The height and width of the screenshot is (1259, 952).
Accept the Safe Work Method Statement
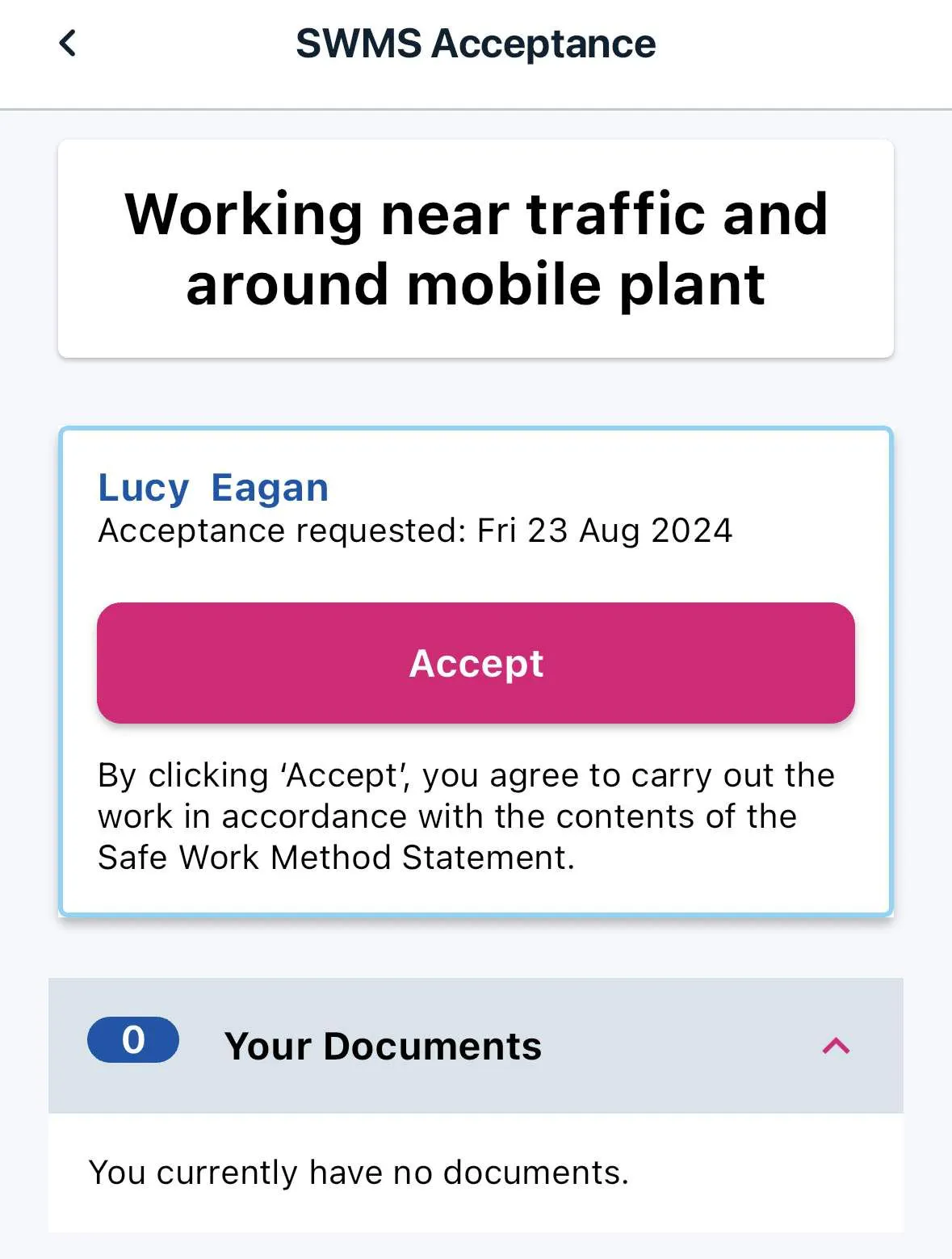tap(476, 663)
